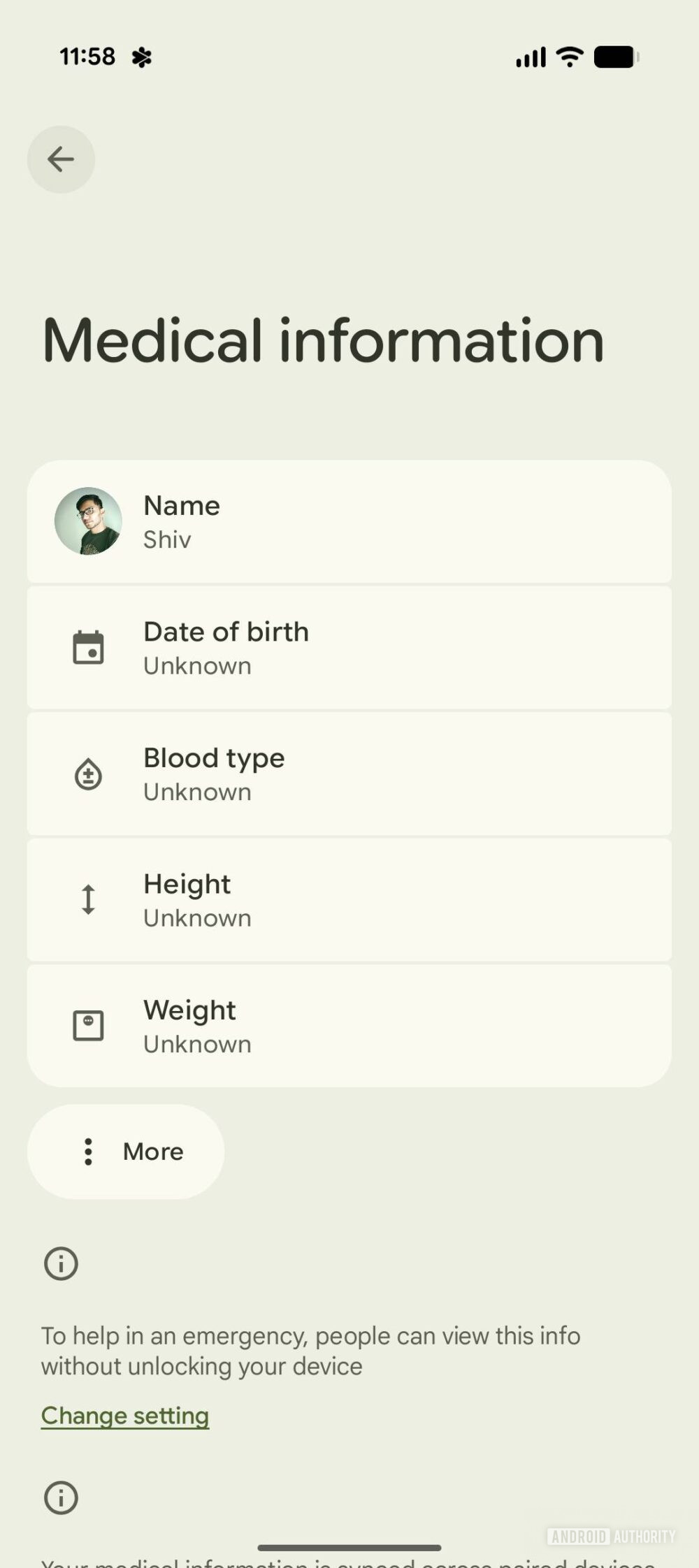
Task: Click the info icon near bottom of screen
Action: point(61,1497)
